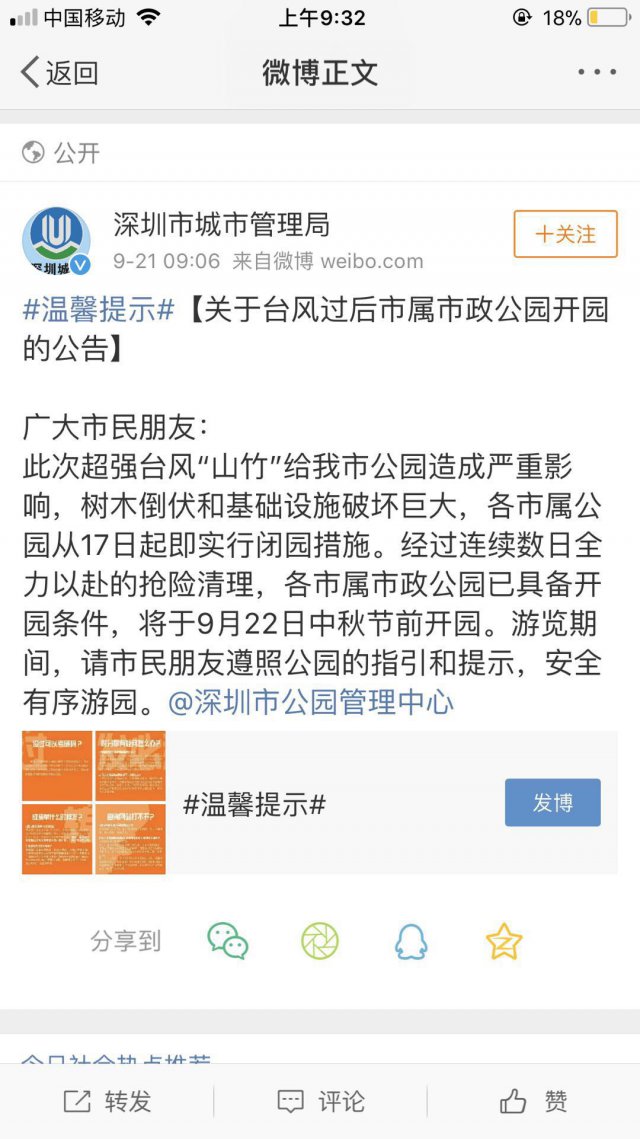Viewport: 640px width, 1139px height.
Task: Follow 深圳市城市管理局 with +关注
Action: (x=565, y=235)
